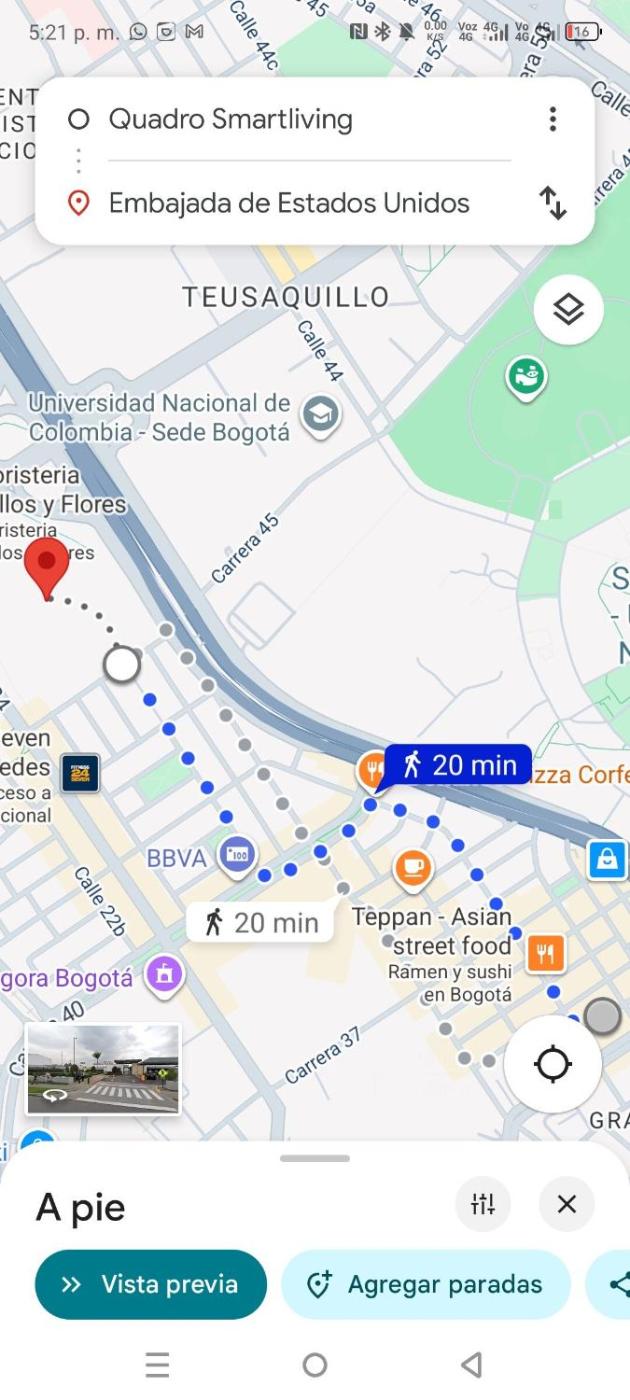This screenshot has height=1400, width=630.
Task: Open the BBVA place marker
Action: pos(238,856)
